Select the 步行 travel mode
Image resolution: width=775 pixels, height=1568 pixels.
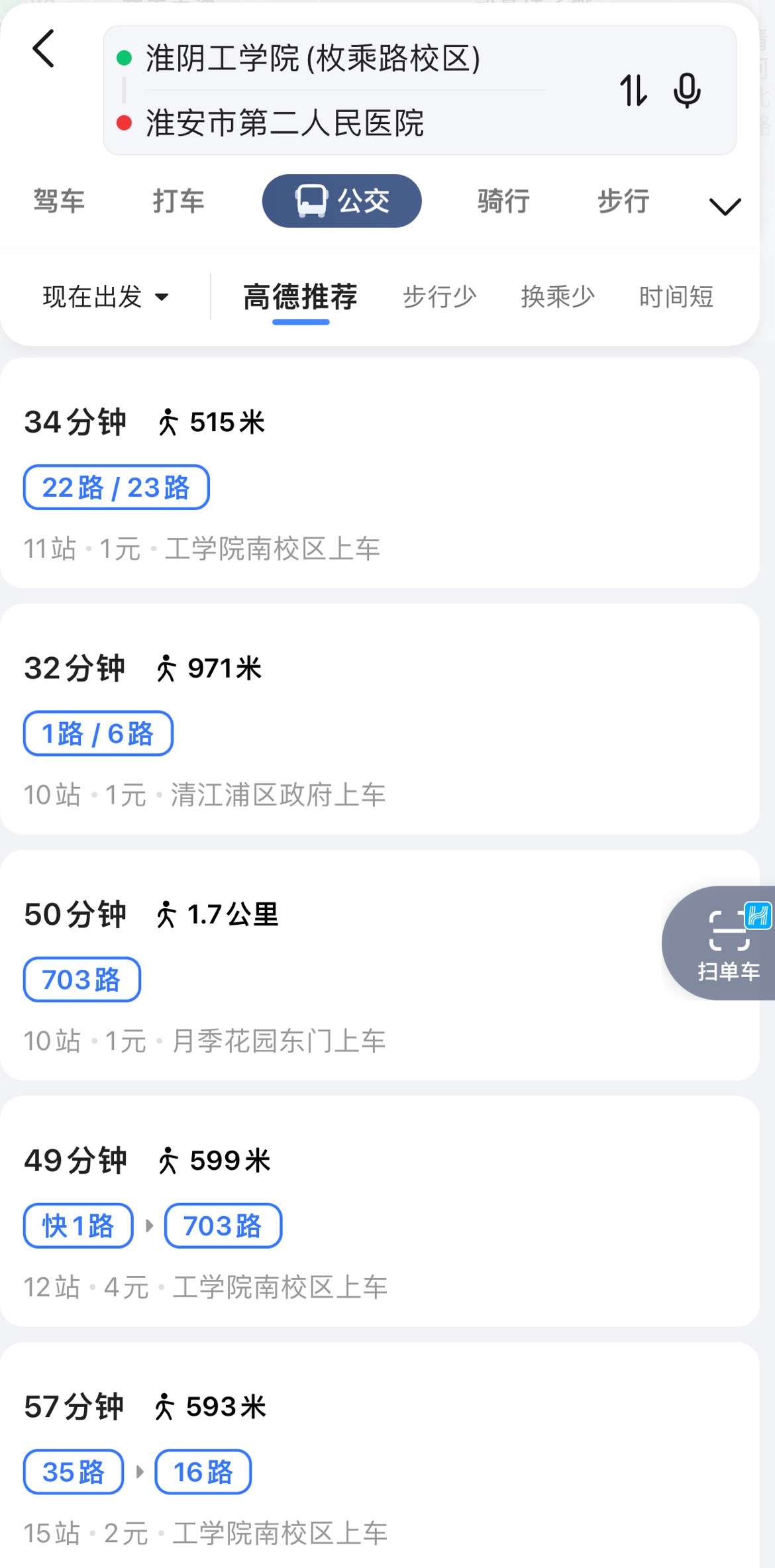point(623,201)
